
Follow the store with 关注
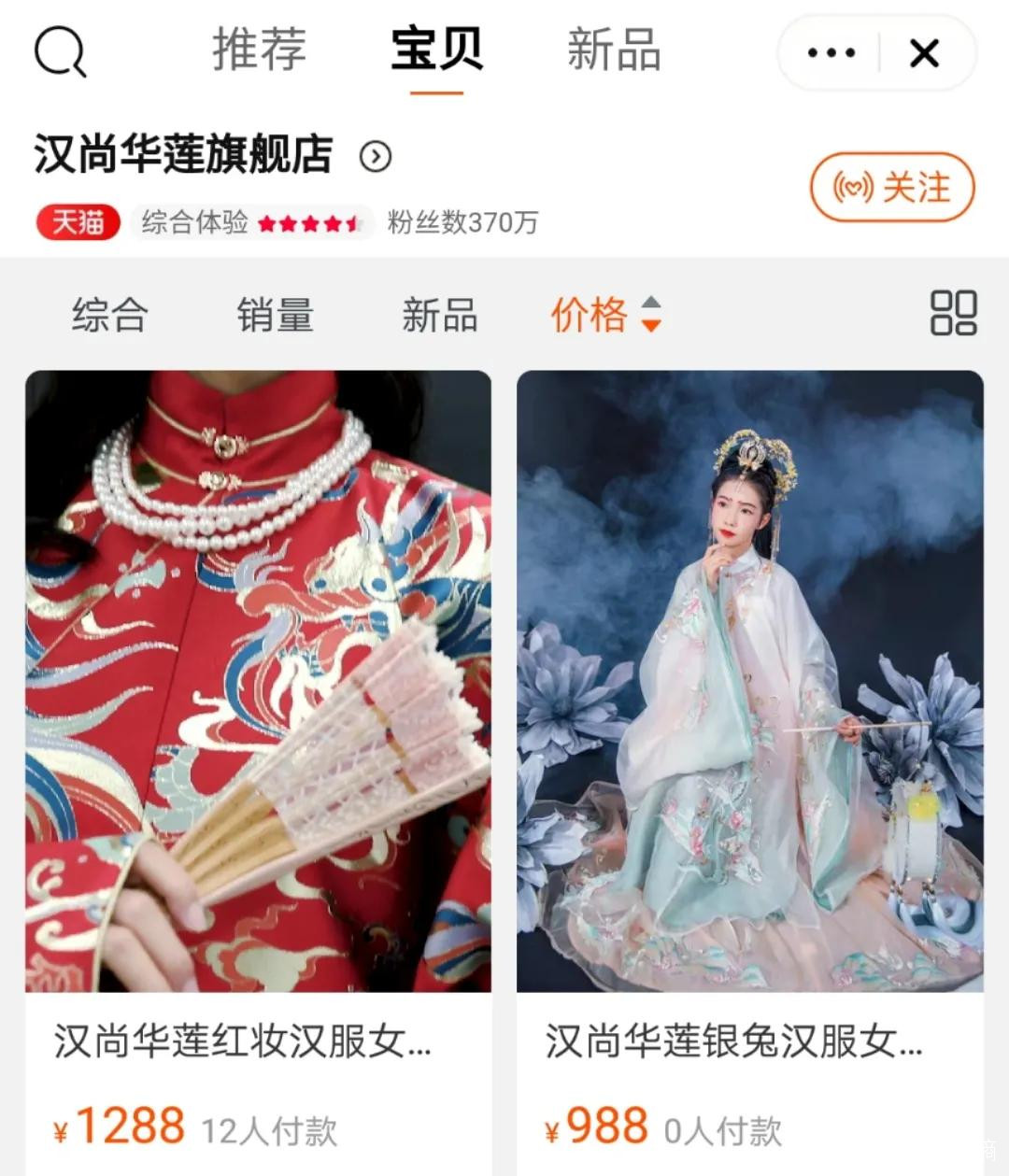[891, 187]
